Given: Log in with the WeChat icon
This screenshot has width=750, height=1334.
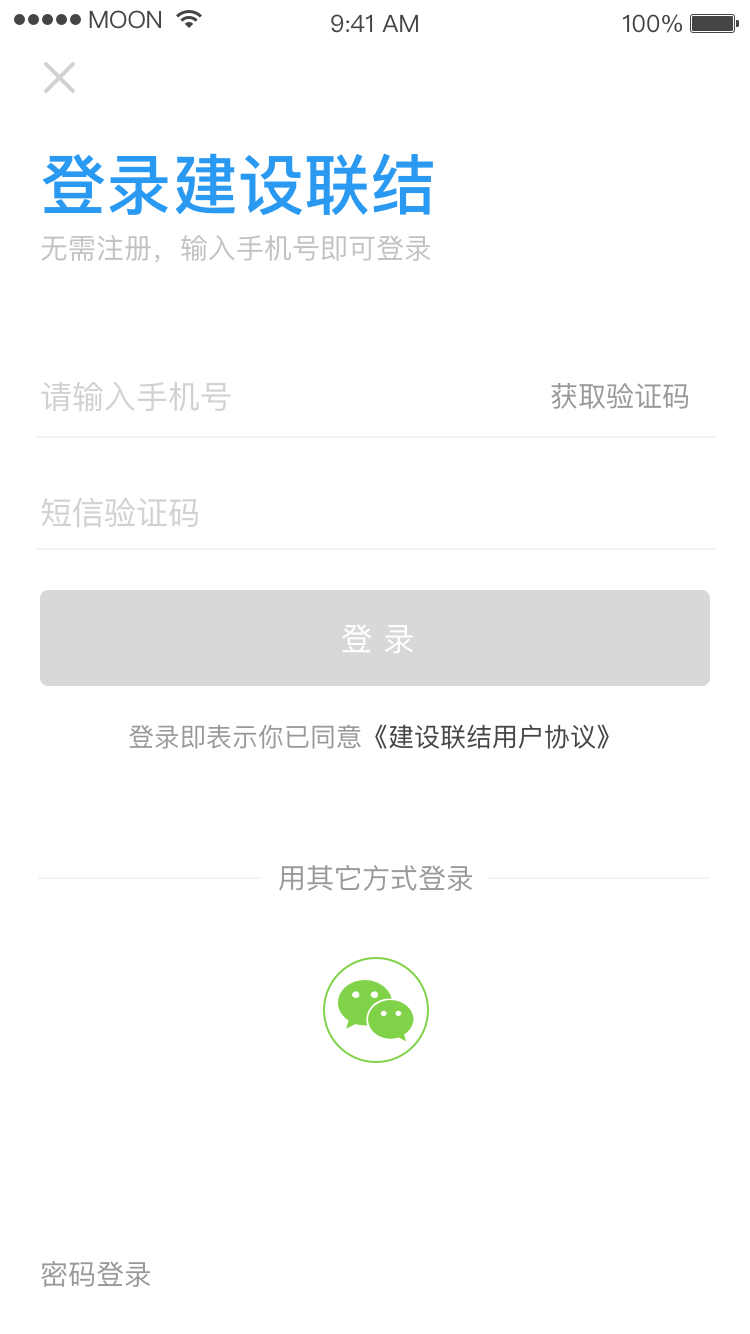Looking at the screenshot, I should (x=376, y=1010).
